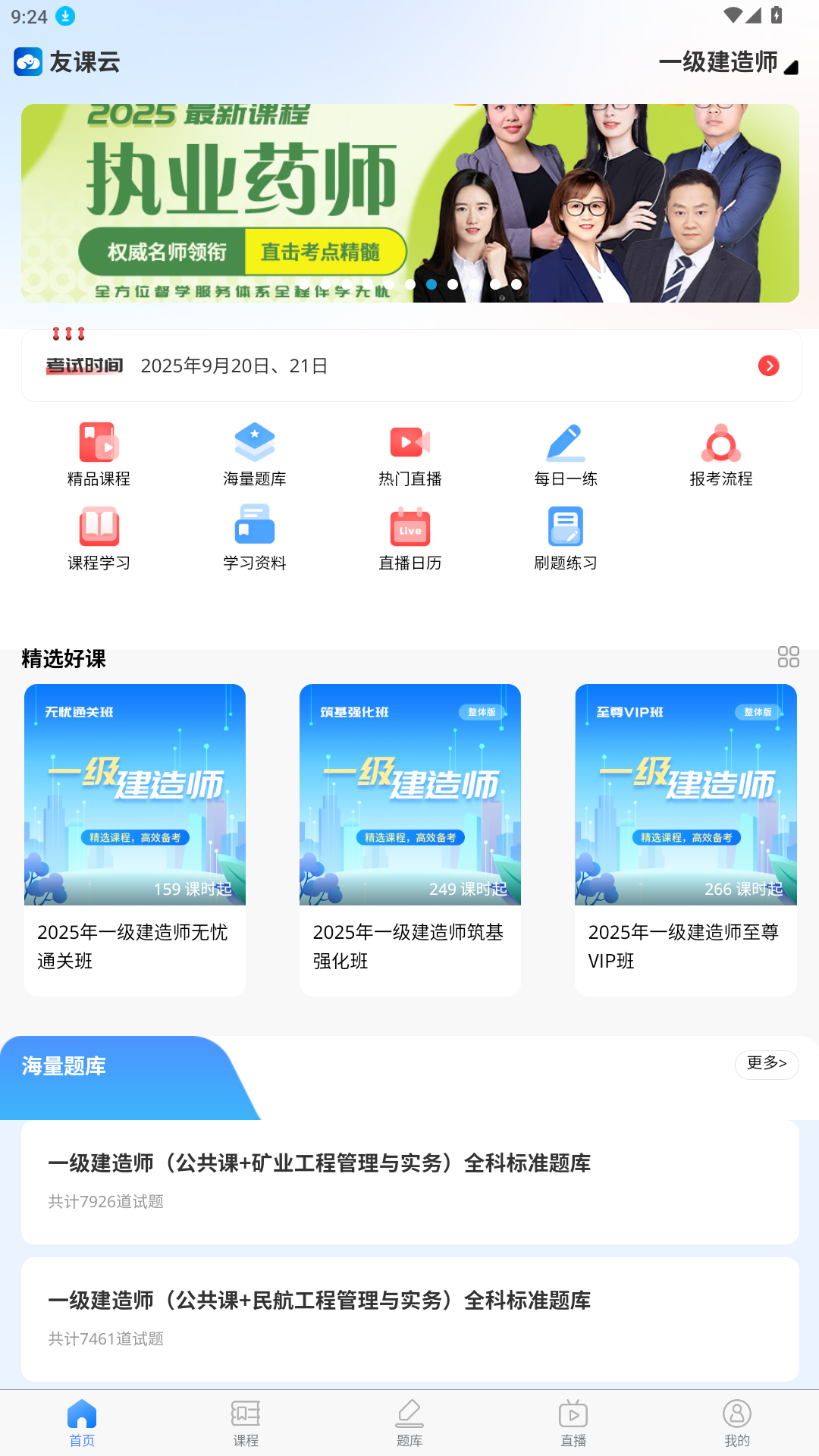This screenshot has width=819, height=1456.
Task: Switch to the 我的 tab
Action: pos(736,1423)
